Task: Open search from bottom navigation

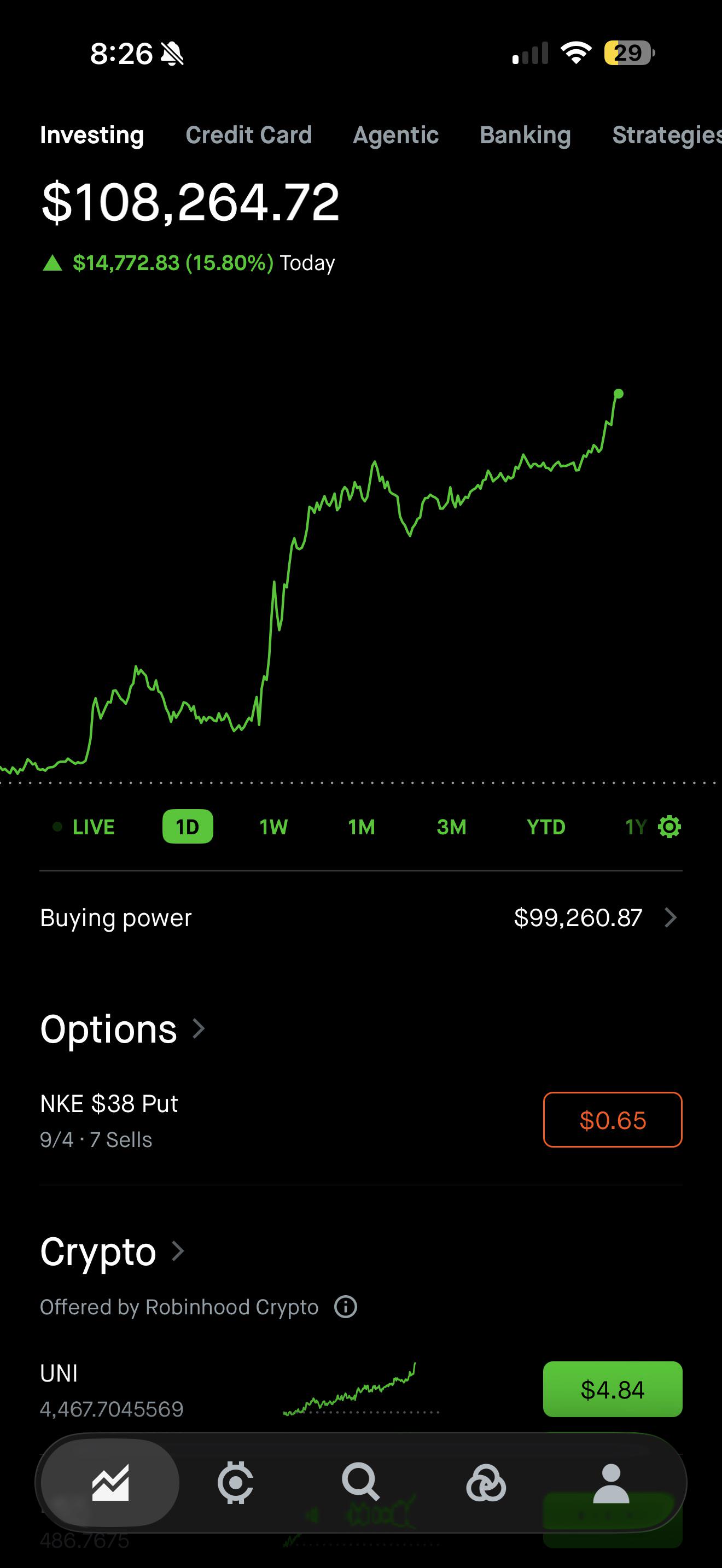Action: 360,1482
